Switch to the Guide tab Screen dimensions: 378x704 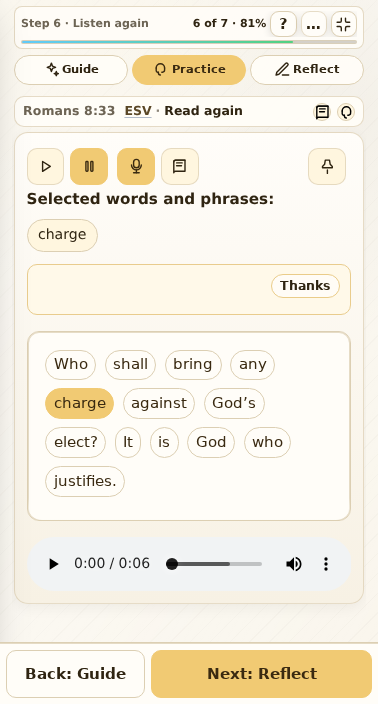(x=71, y=70)
